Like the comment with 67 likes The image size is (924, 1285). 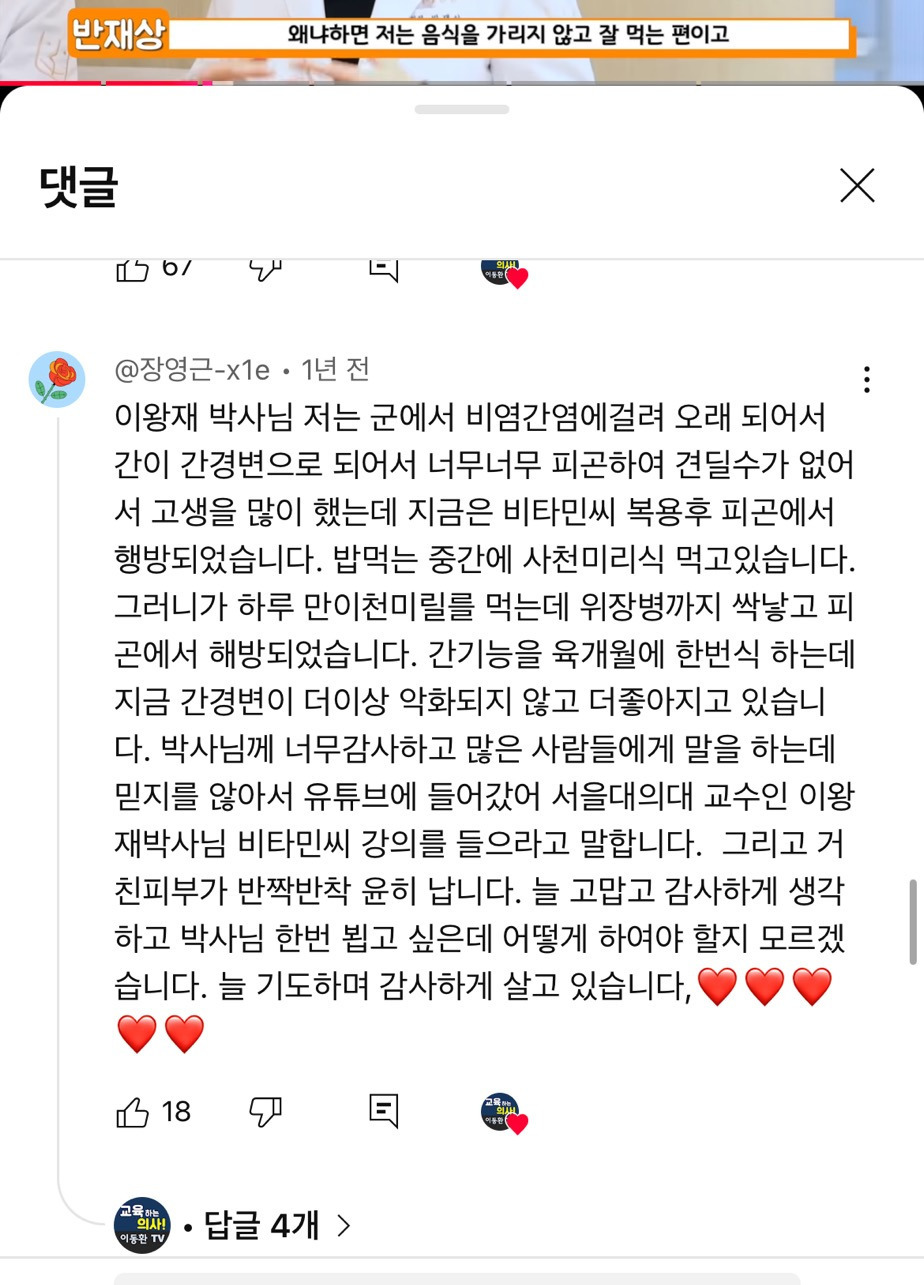133,269
